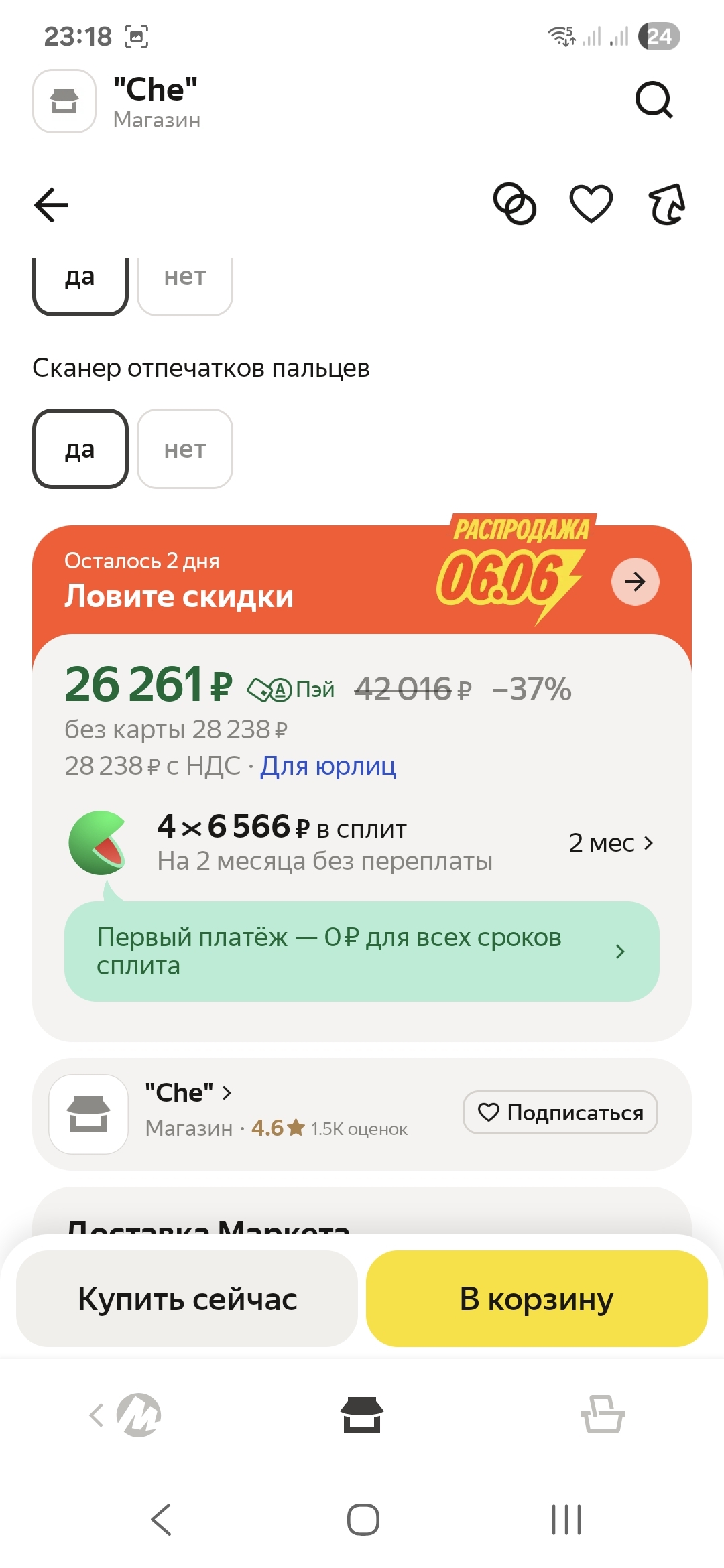Screen dimensions: 724x1568
Task: Select "нет" for Сканер отпечатков пальцев
Action: [185, 449]
